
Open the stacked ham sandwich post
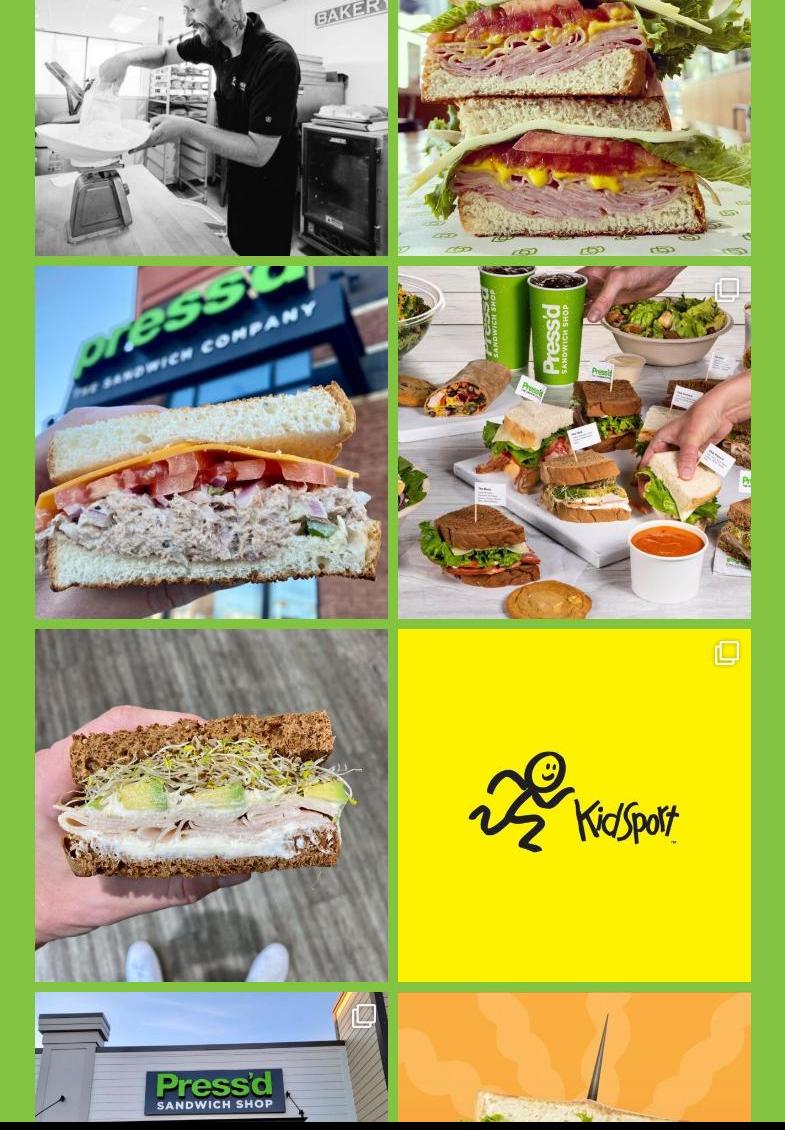click(x=574, y=127)
